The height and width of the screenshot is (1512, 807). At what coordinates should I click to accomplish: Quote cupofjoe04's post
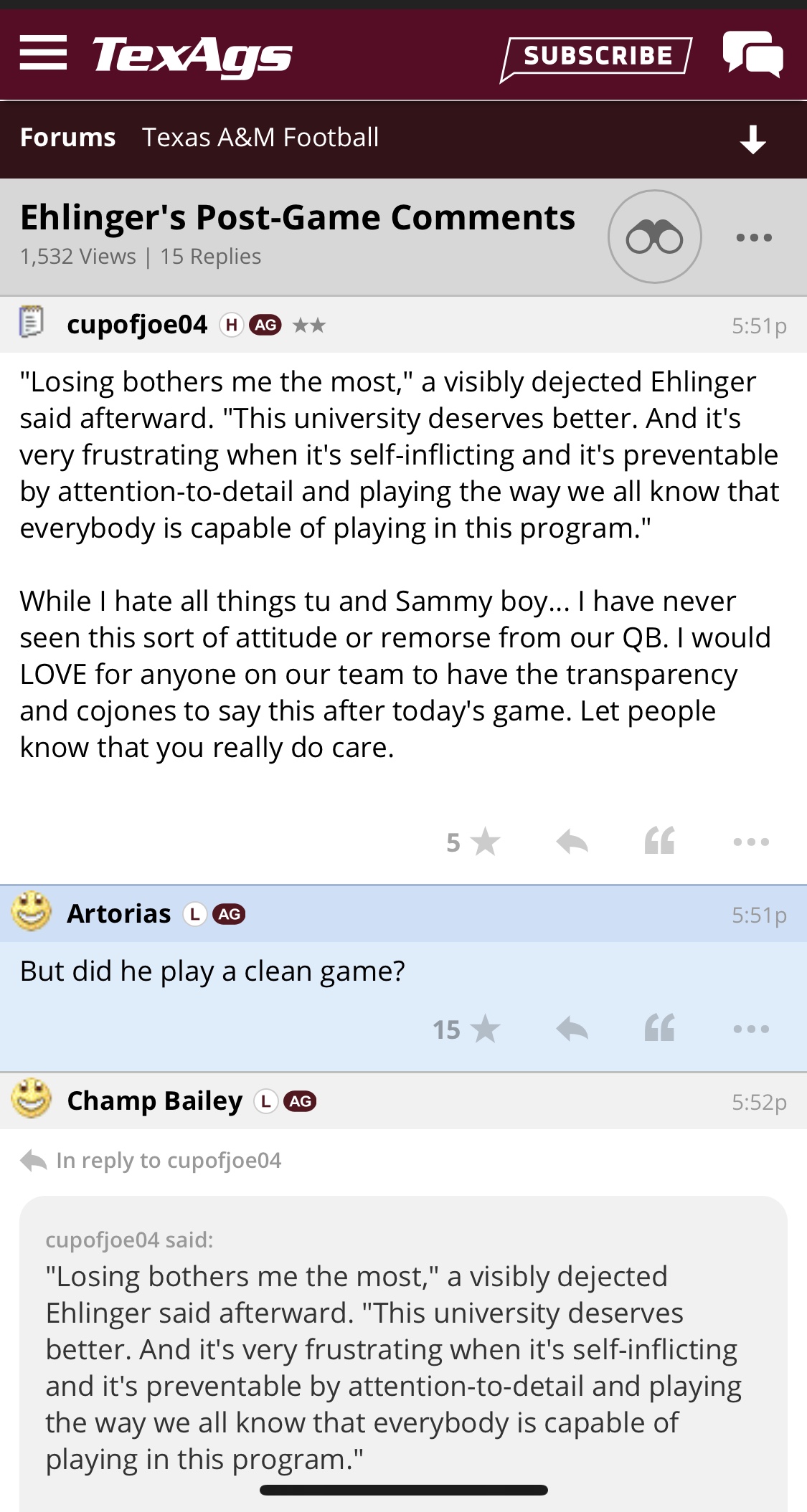[x=659, y=842]
